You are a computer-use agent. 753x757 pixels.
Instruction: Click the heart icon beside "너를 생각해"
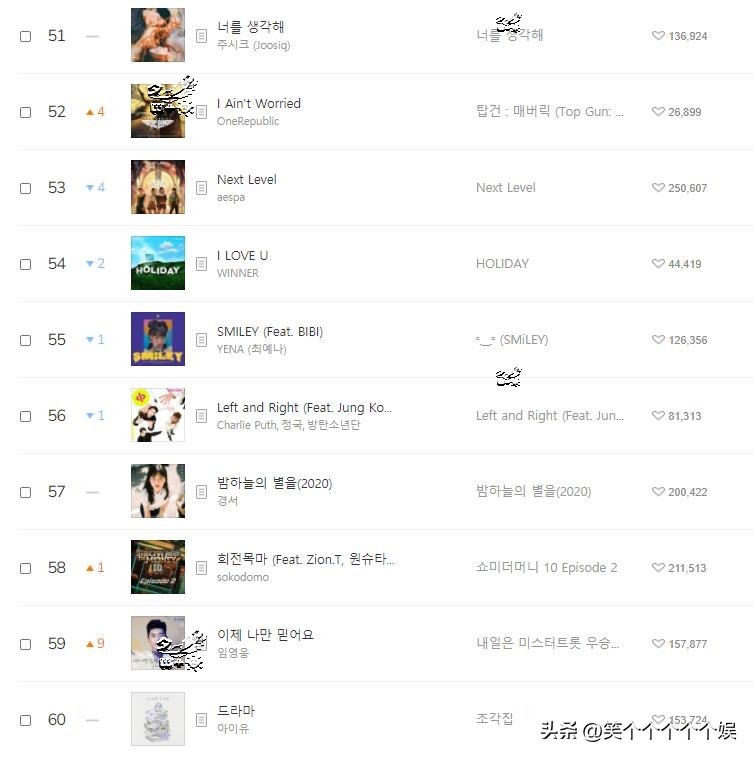pos(658,35)
